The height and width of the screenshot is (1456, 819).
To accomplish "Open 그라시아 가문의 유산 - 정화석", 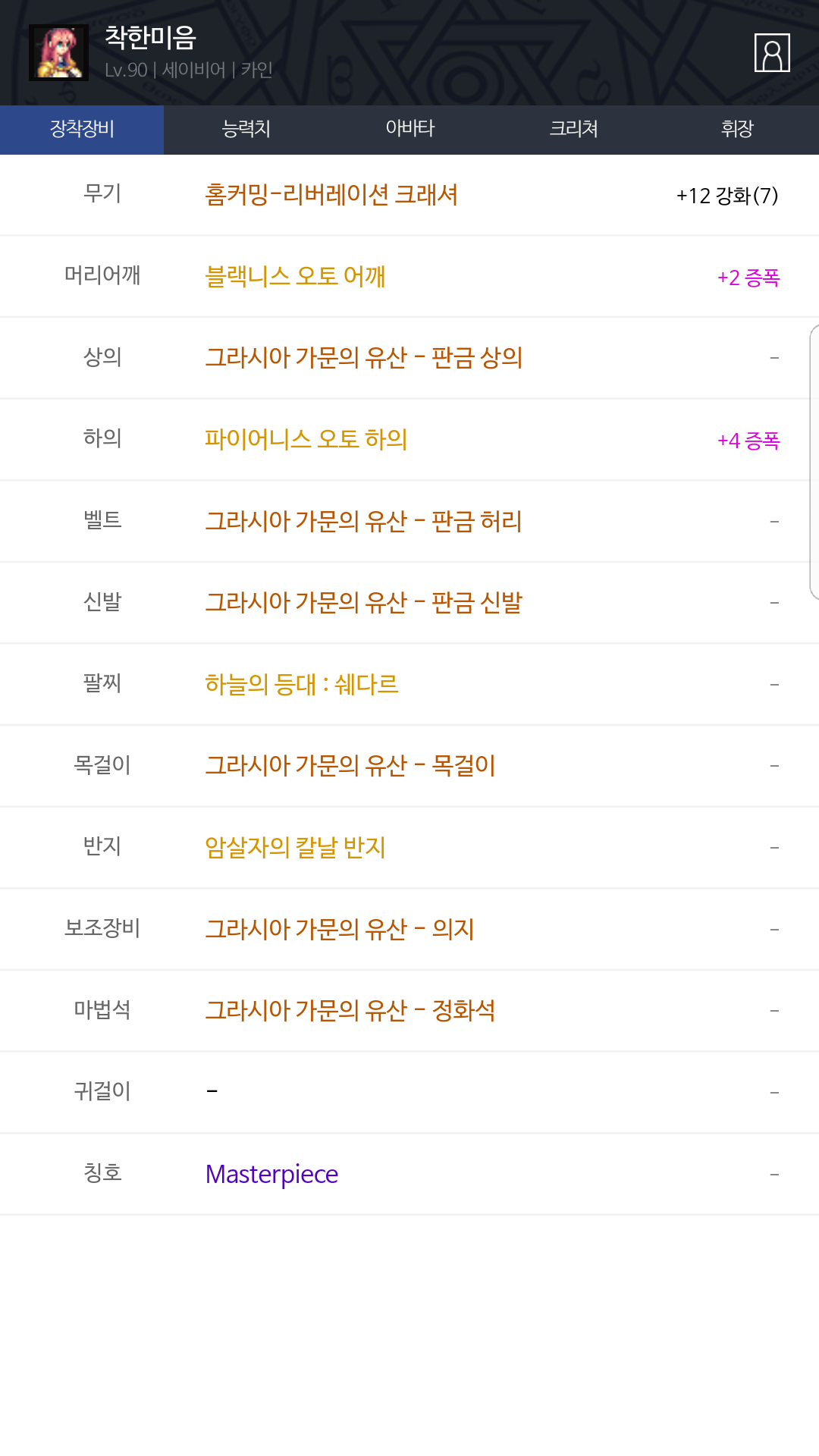I will click(350, 1011).
